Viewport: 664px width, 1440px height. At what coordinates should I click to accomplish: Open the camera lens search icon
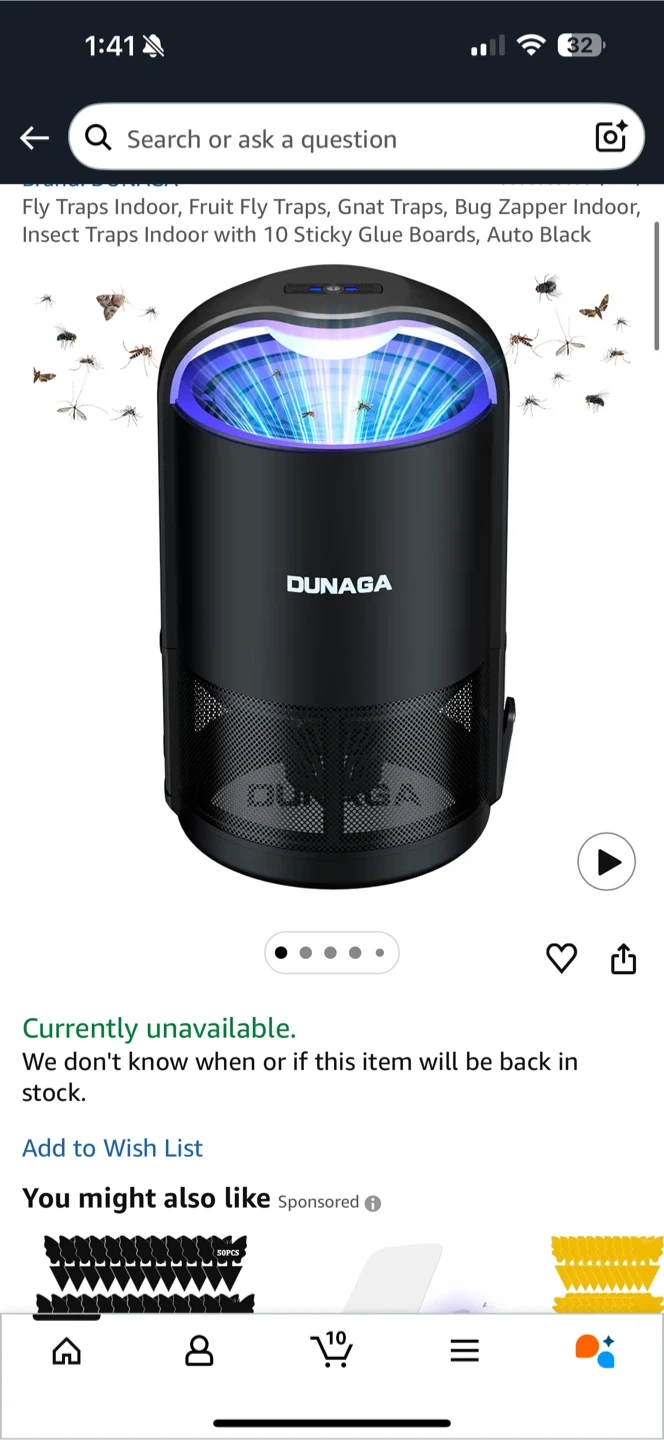(x=611, y=138)
